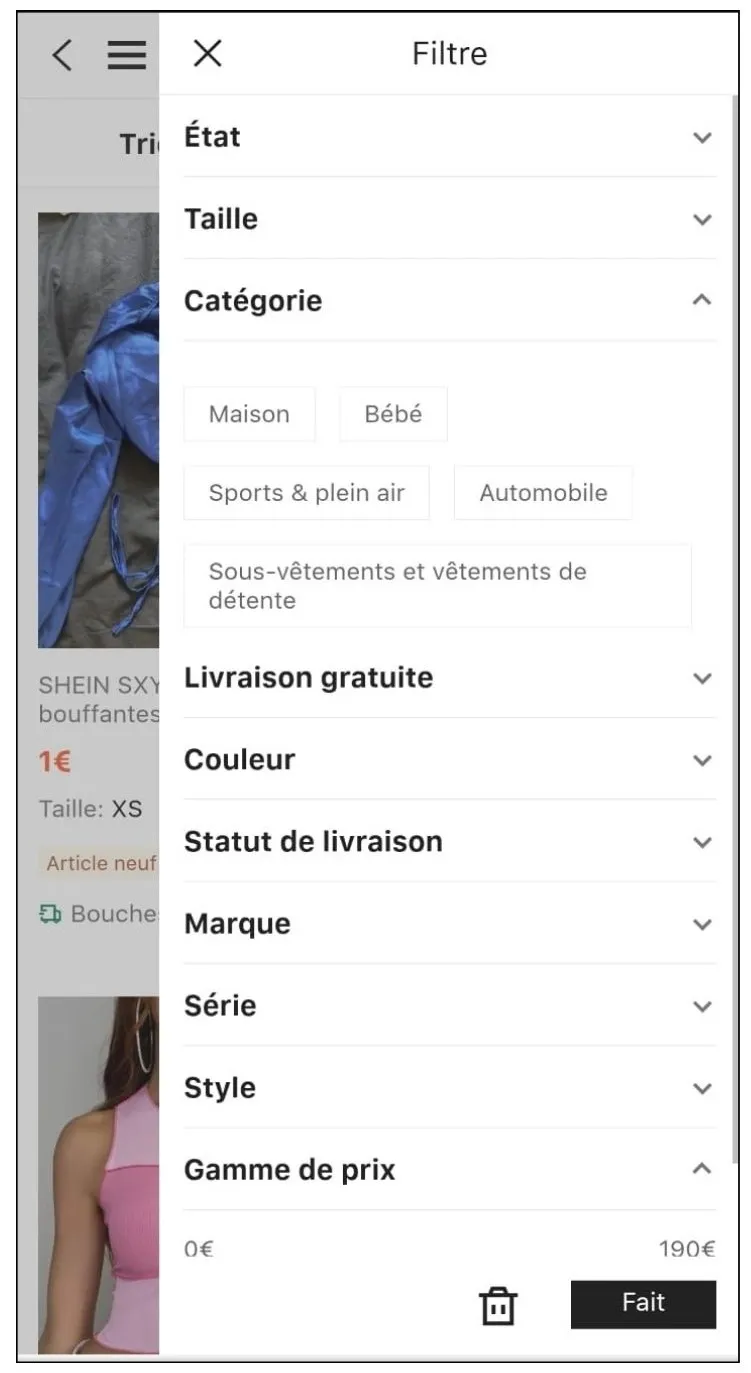The width and height of the screenshot is (751, 1373).
Task: Collapse the Catégorie section
Action: pos(450,301)
